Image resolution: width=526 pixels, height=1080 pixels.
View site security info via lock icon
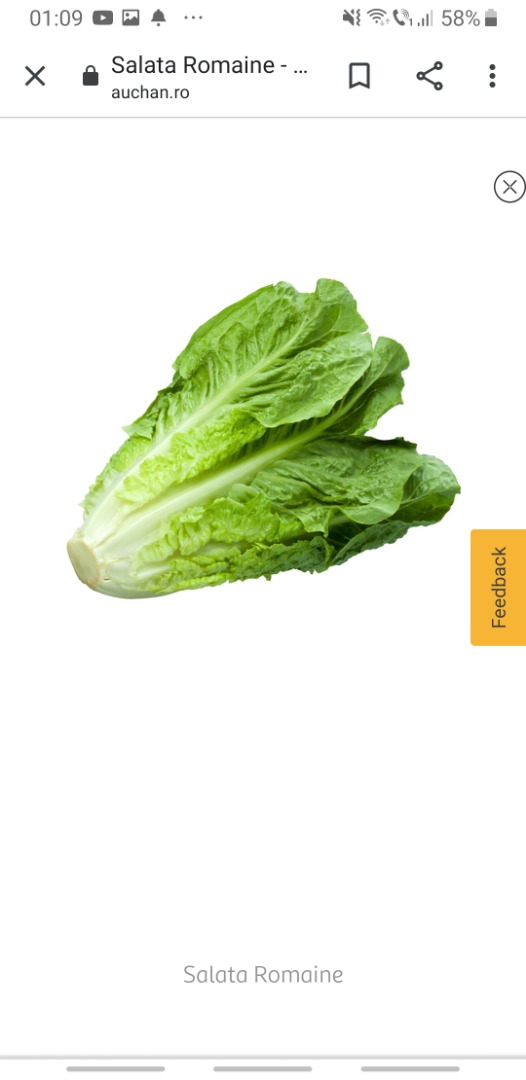(91, 76)
